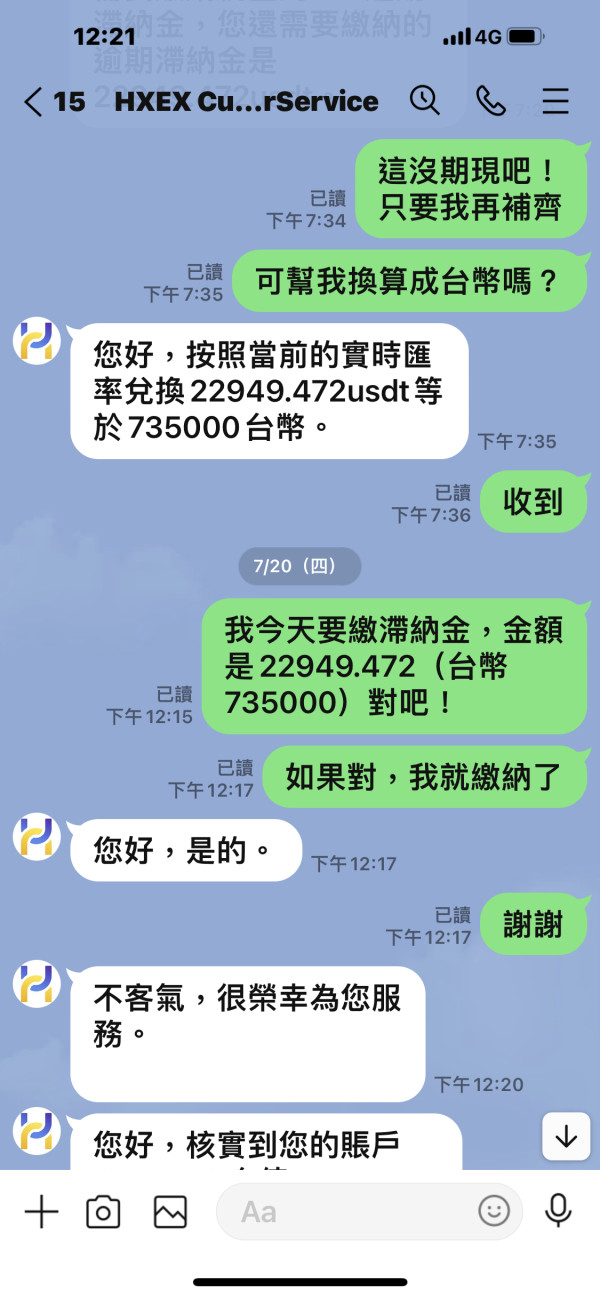The image size is (600, 1299).
Task: Record a voice message with the microphone
Action: [x=558, y=1212]
